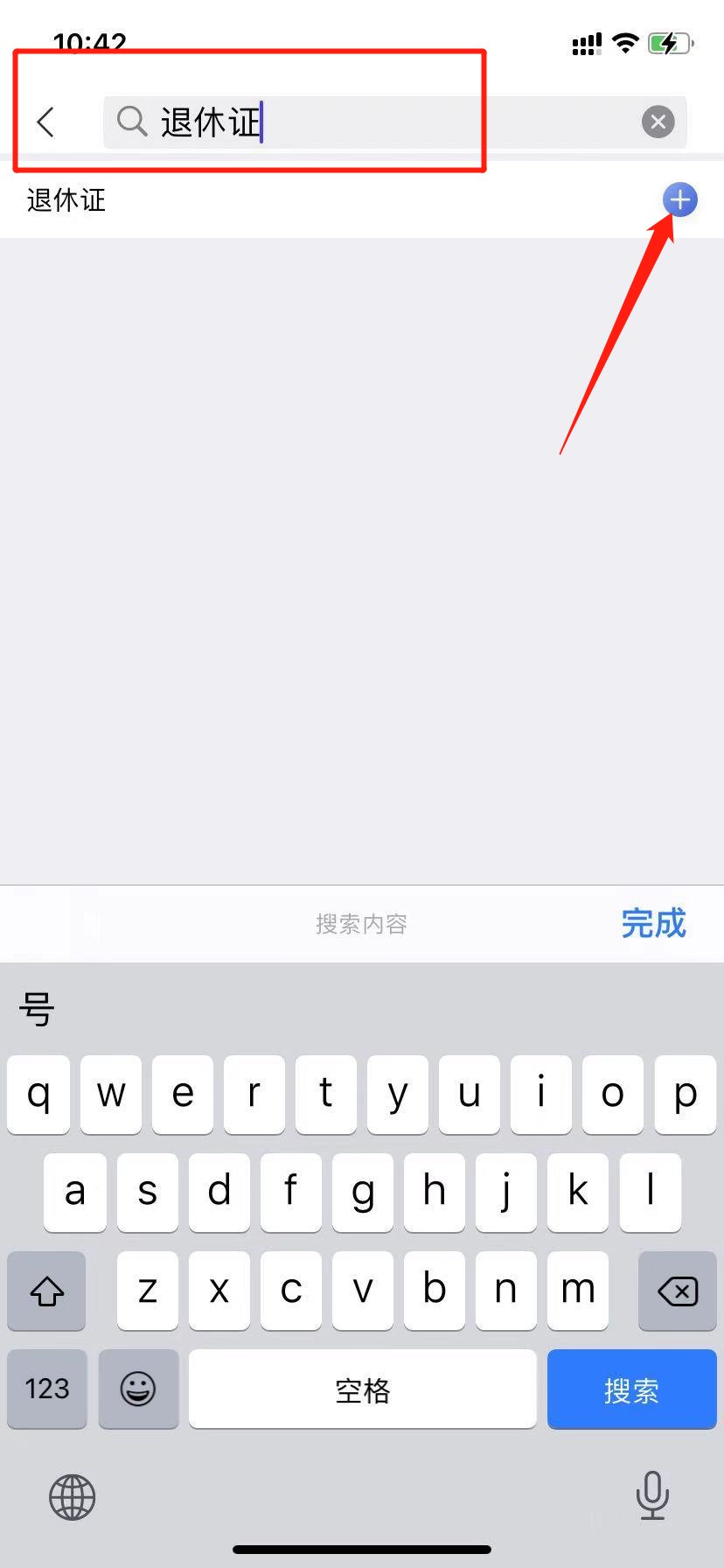The image size is (724, 1568).
Task: Toggle the shift key
Action: tap(47, 1291)
